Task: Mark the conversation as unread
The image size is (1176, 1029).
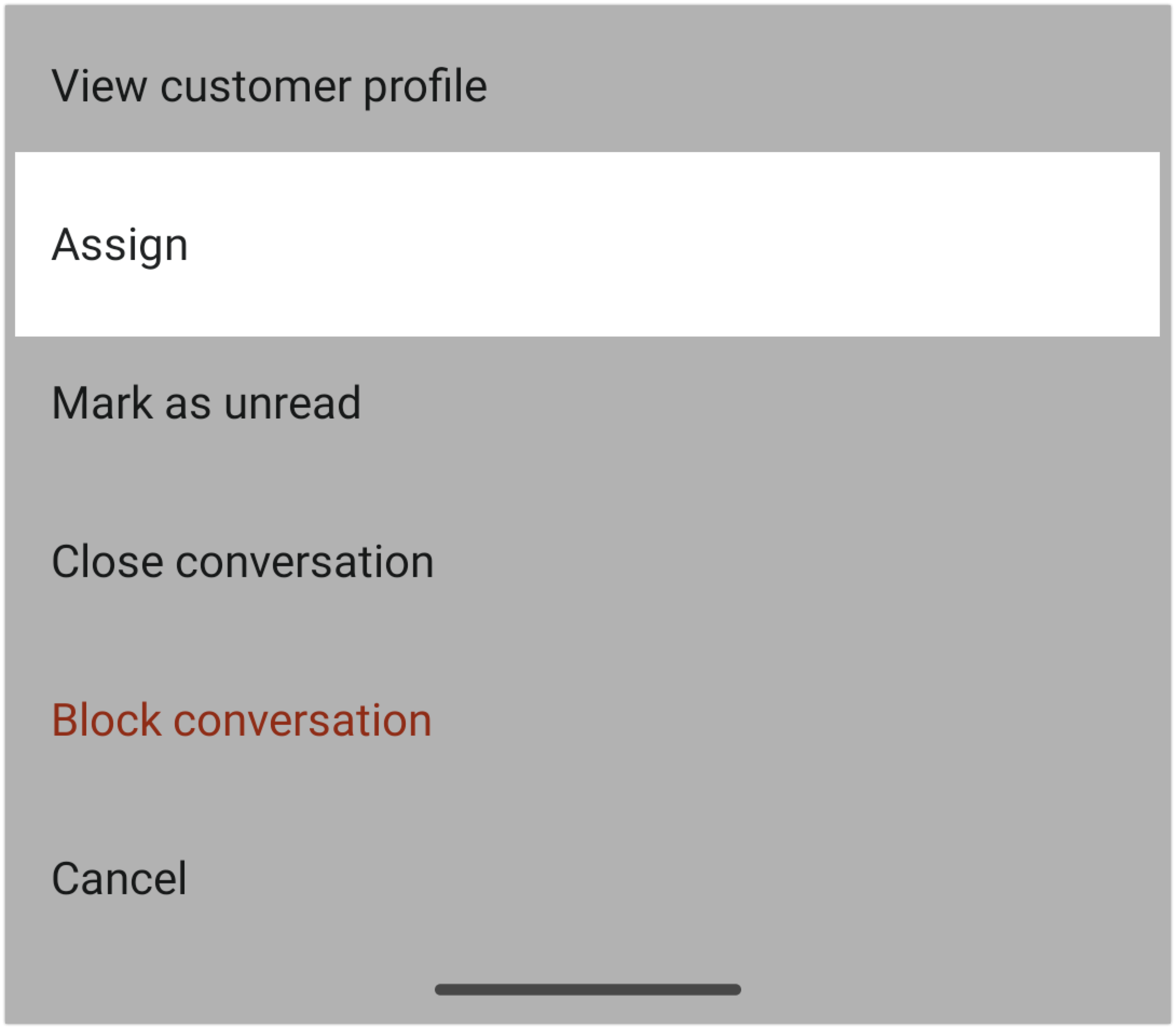Action: [207, 403]
